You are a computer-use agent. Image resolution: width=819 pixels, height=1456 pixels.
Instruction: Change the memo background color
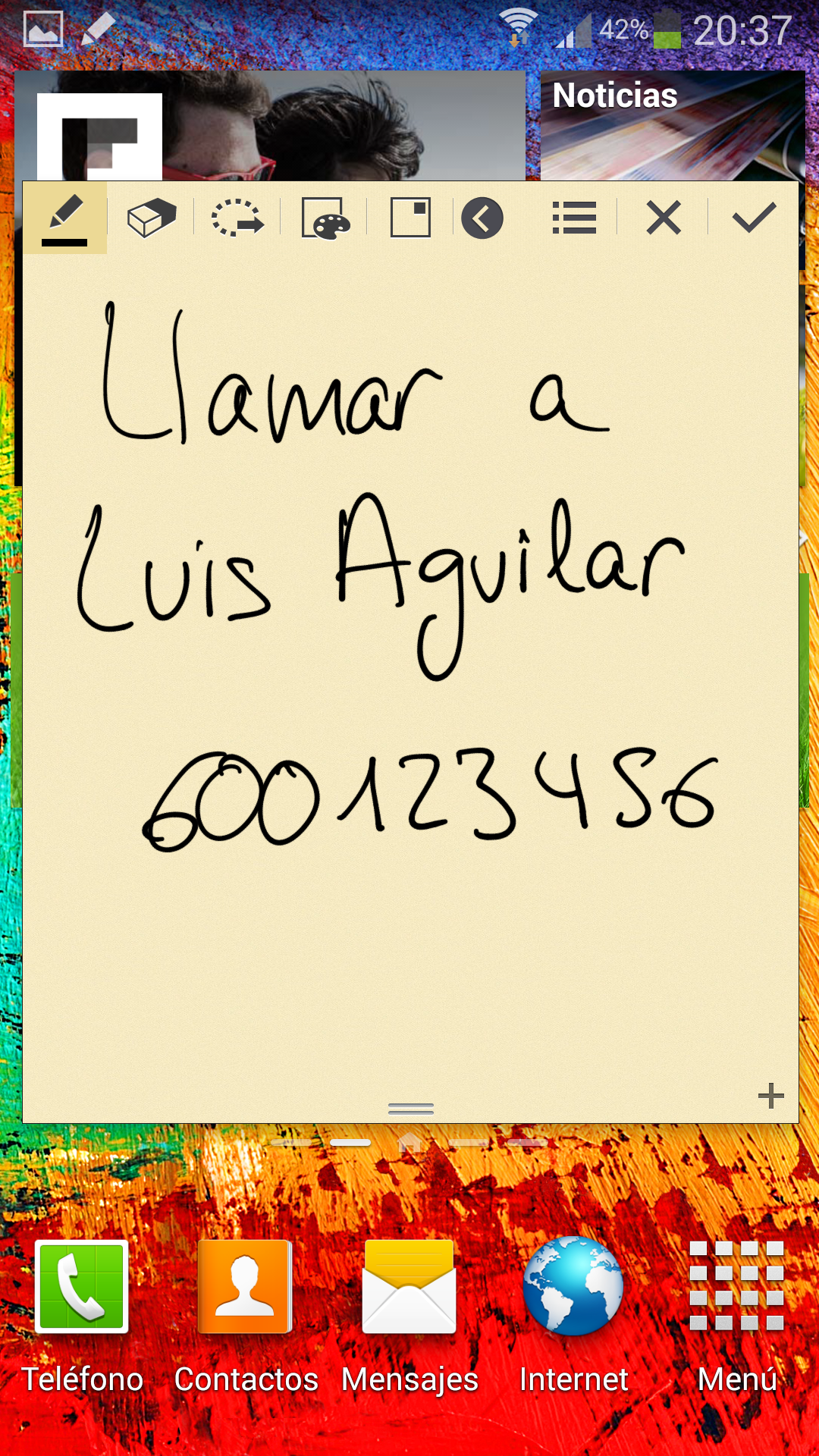pyautogui.click(x=325, y=218)
